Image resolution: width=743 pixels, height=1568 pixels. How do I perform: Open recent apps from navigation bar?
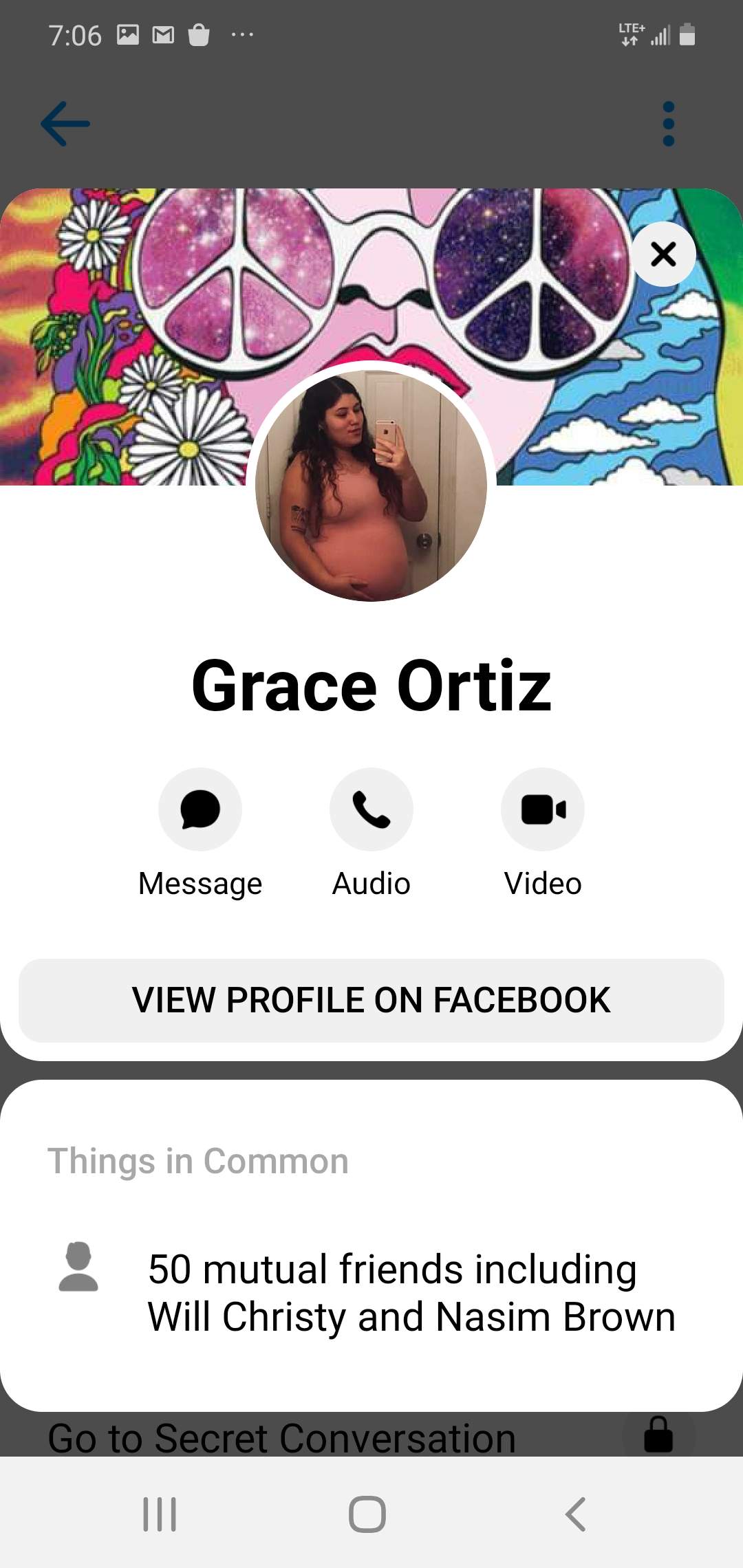click(160, 1514)
